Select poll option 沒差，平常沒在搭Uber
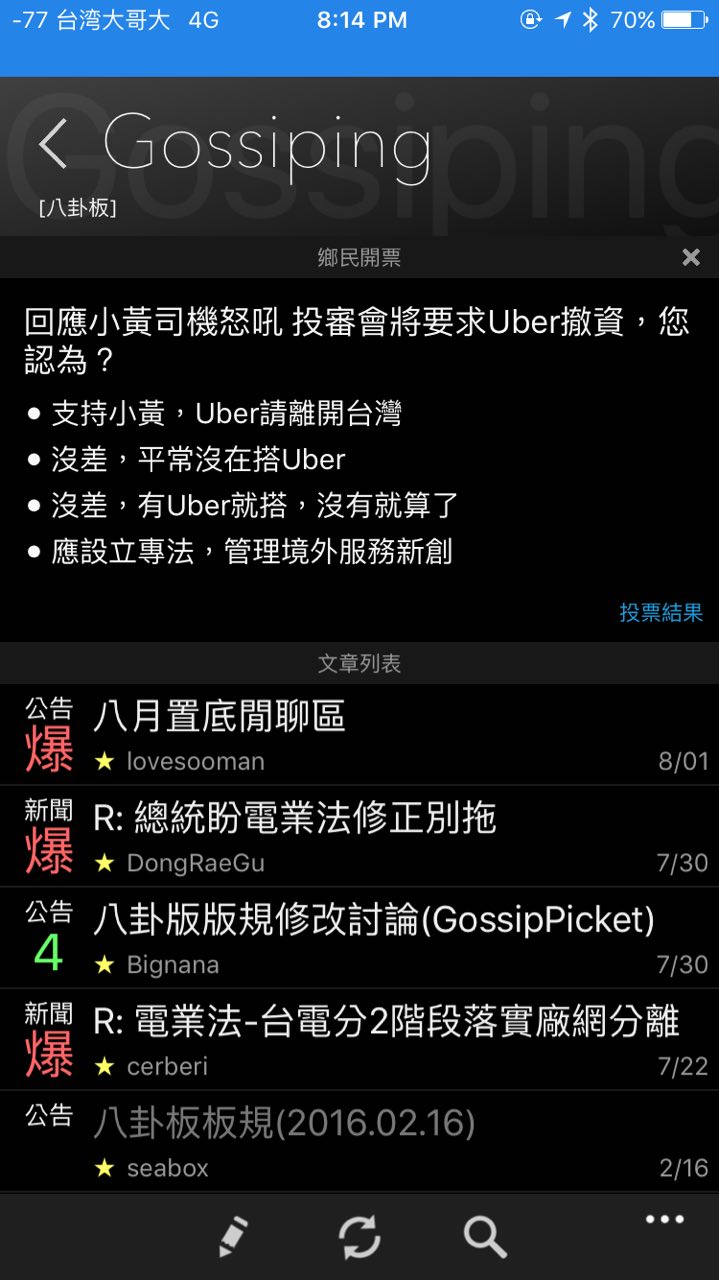 [x=198, y=460]
